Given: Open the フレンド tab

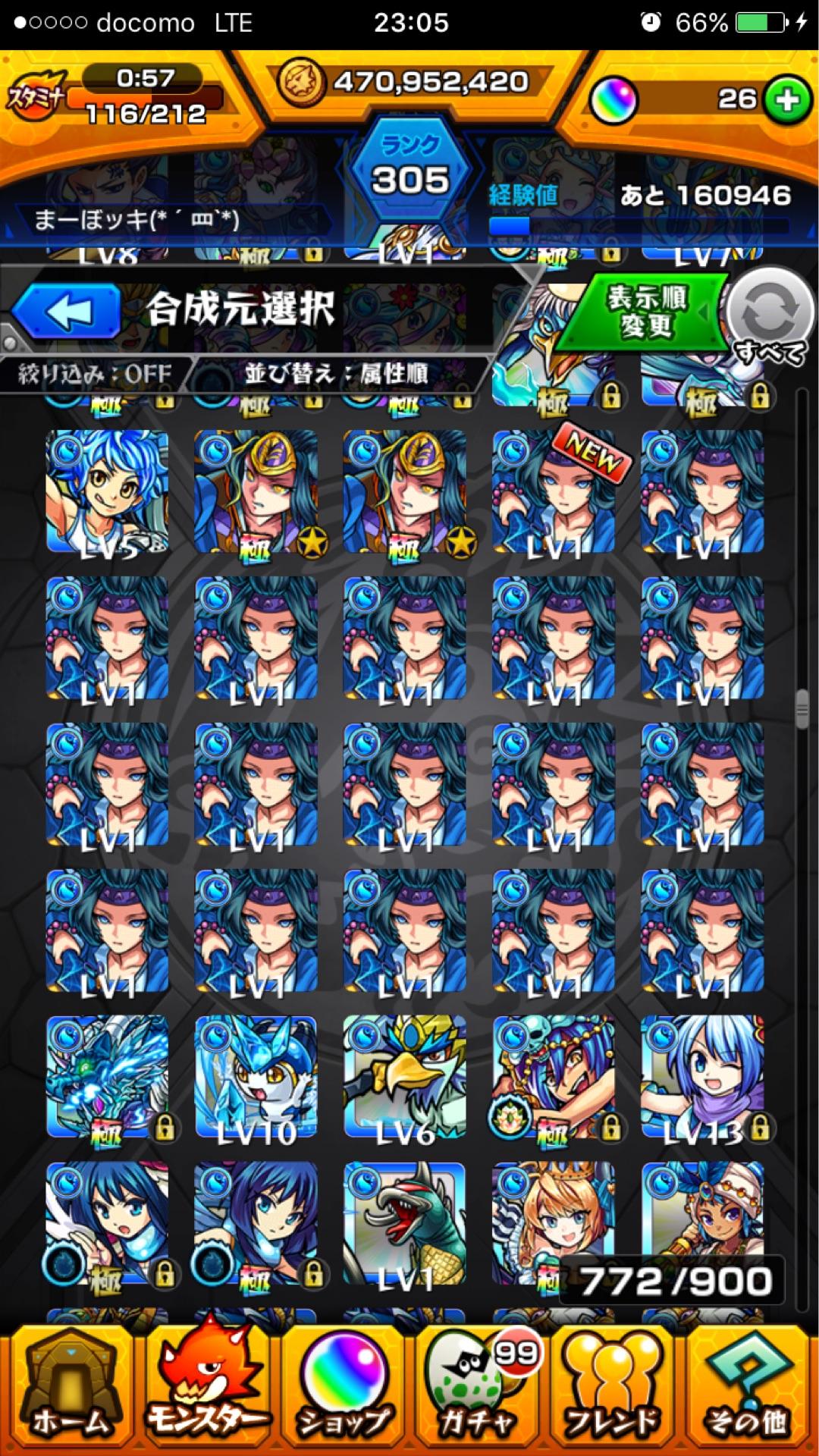Looking at the screenshot, I should coord(614,1391).
